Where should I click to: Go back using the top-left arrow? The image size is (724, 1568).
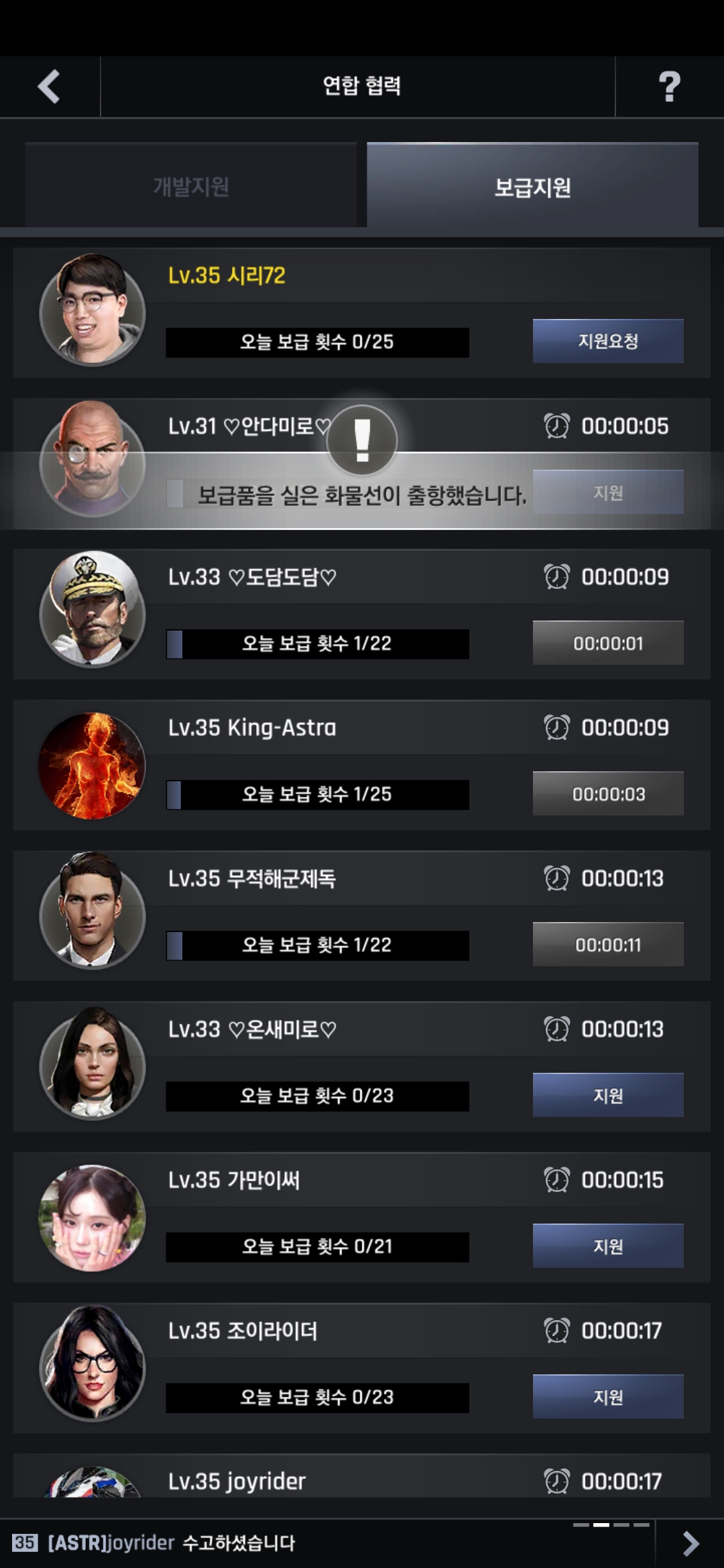[x=49, y=86]
